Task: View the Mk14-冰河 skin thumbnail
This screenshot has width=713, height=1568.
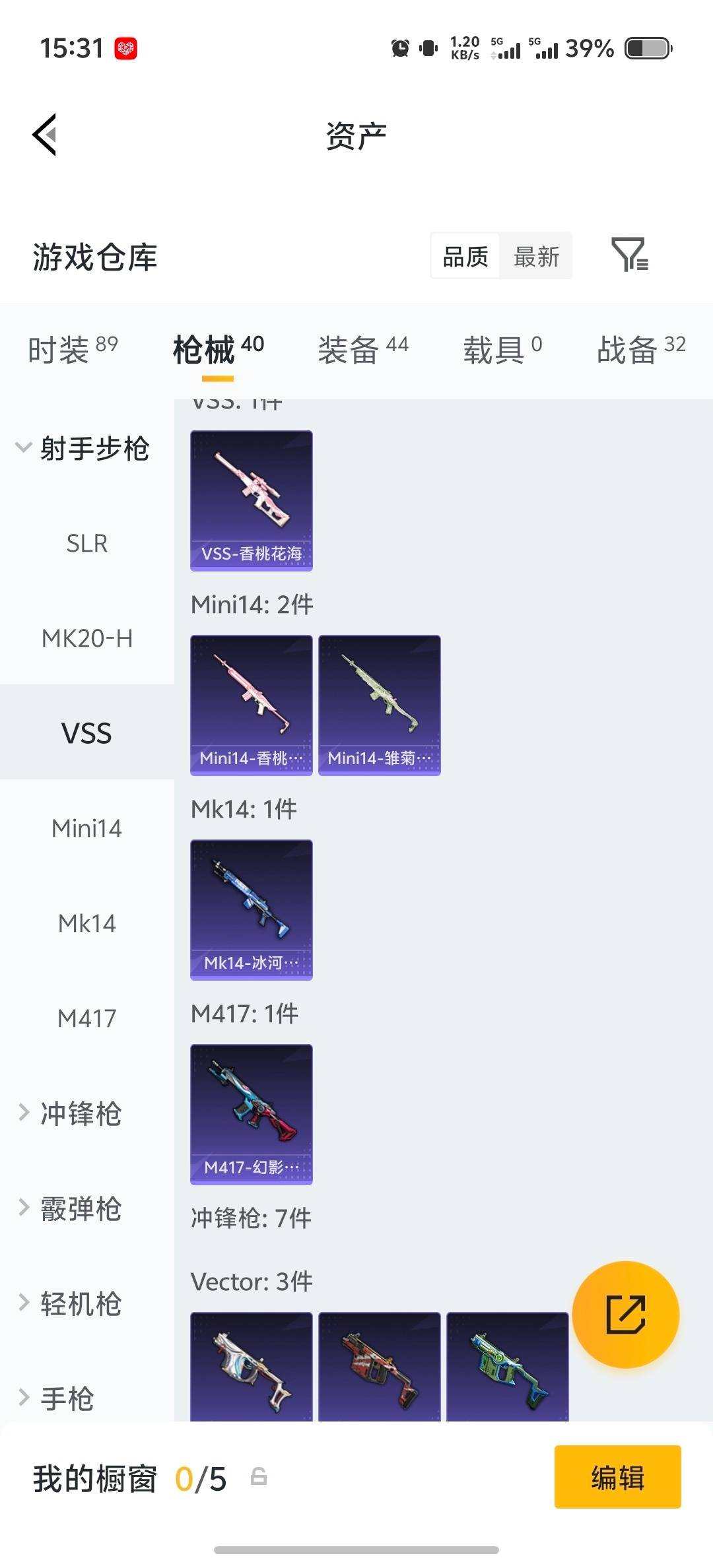Action: [x=251, y=908]
